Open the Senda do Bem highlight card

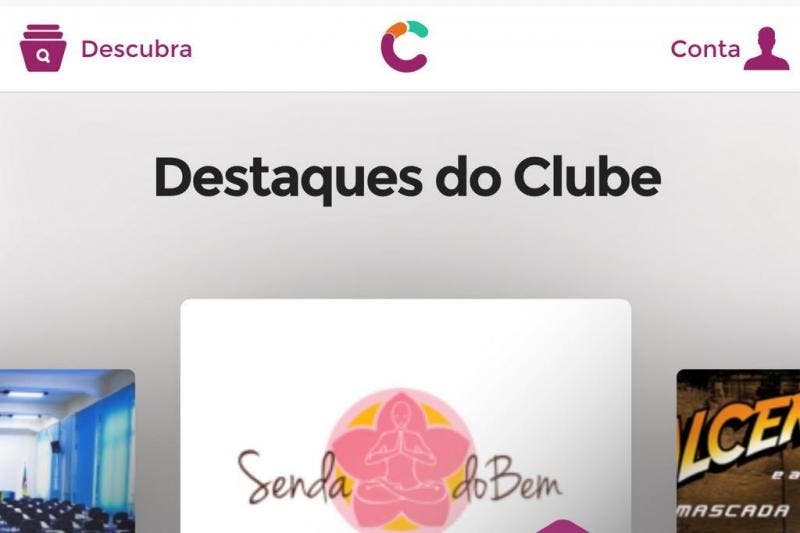405,430
